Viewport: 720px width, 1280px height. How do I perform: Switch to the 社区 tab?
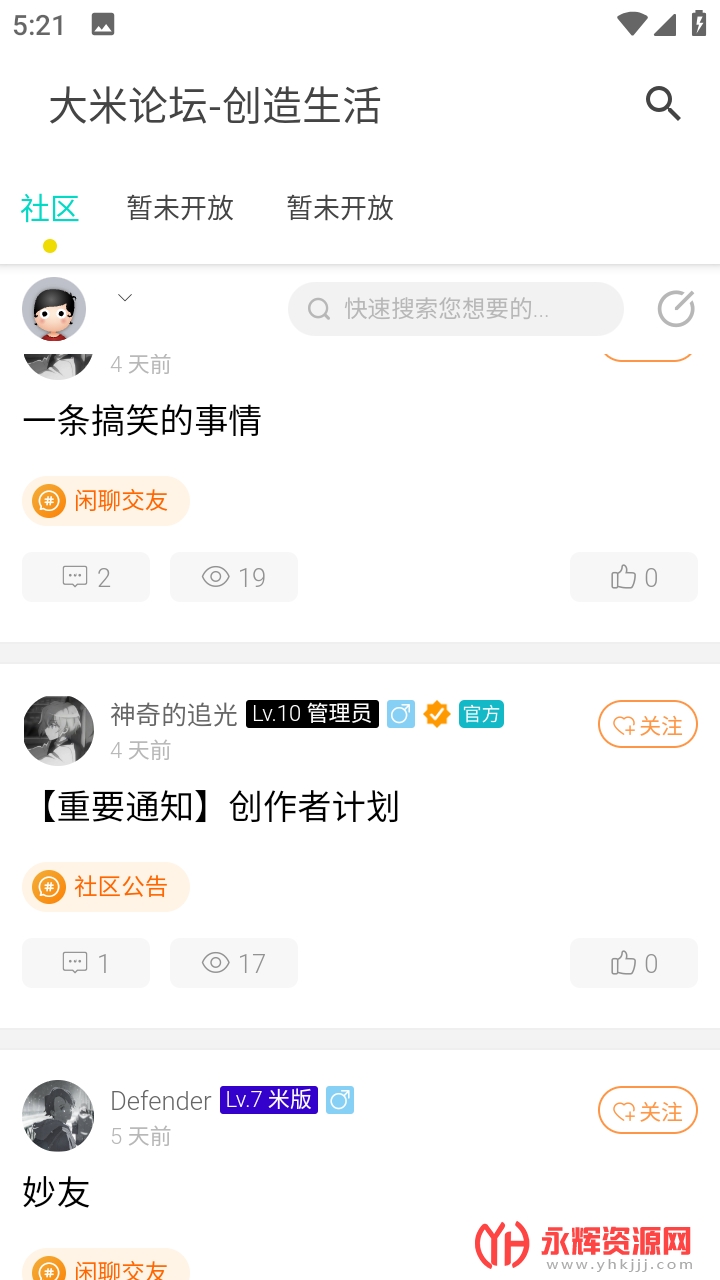click(50, 208)
